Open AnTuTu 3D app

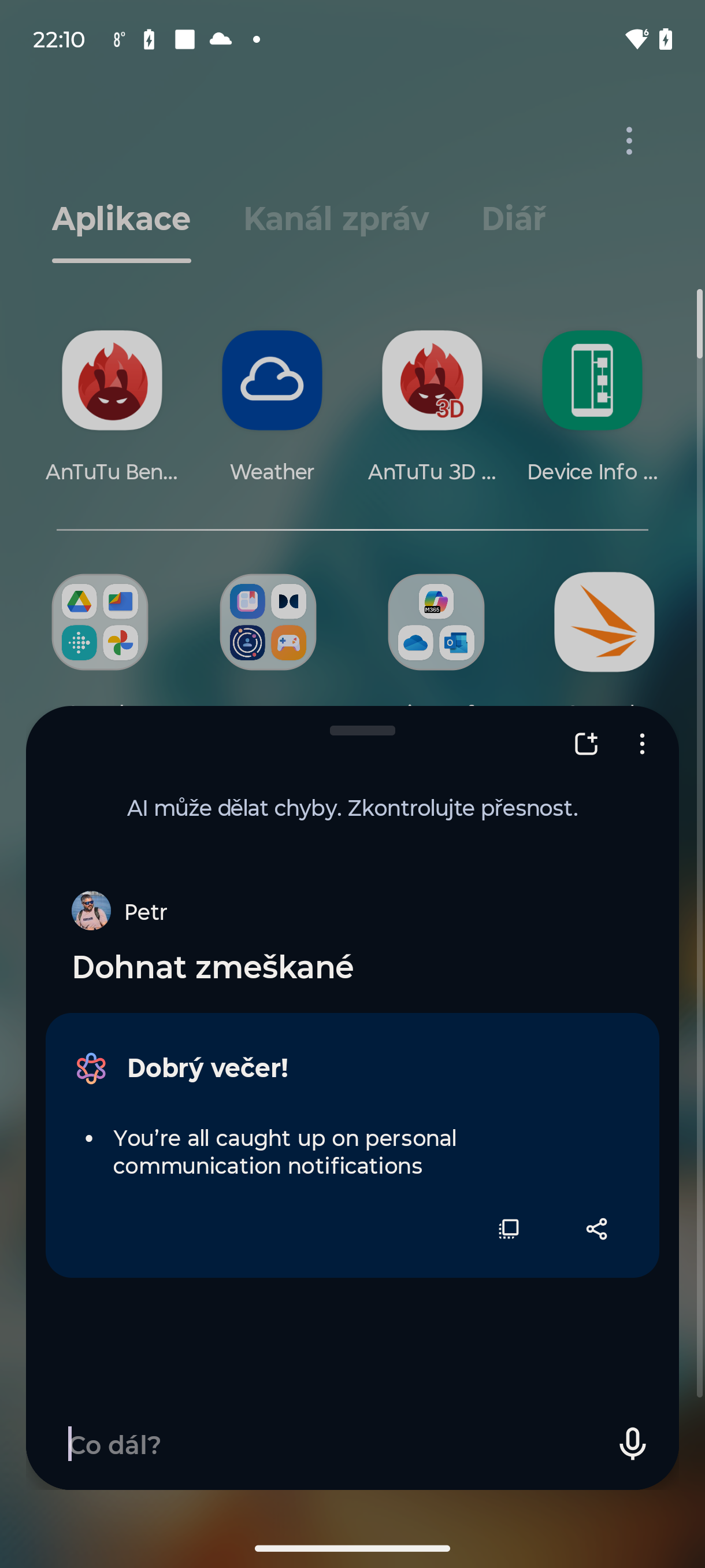[432, 380]
